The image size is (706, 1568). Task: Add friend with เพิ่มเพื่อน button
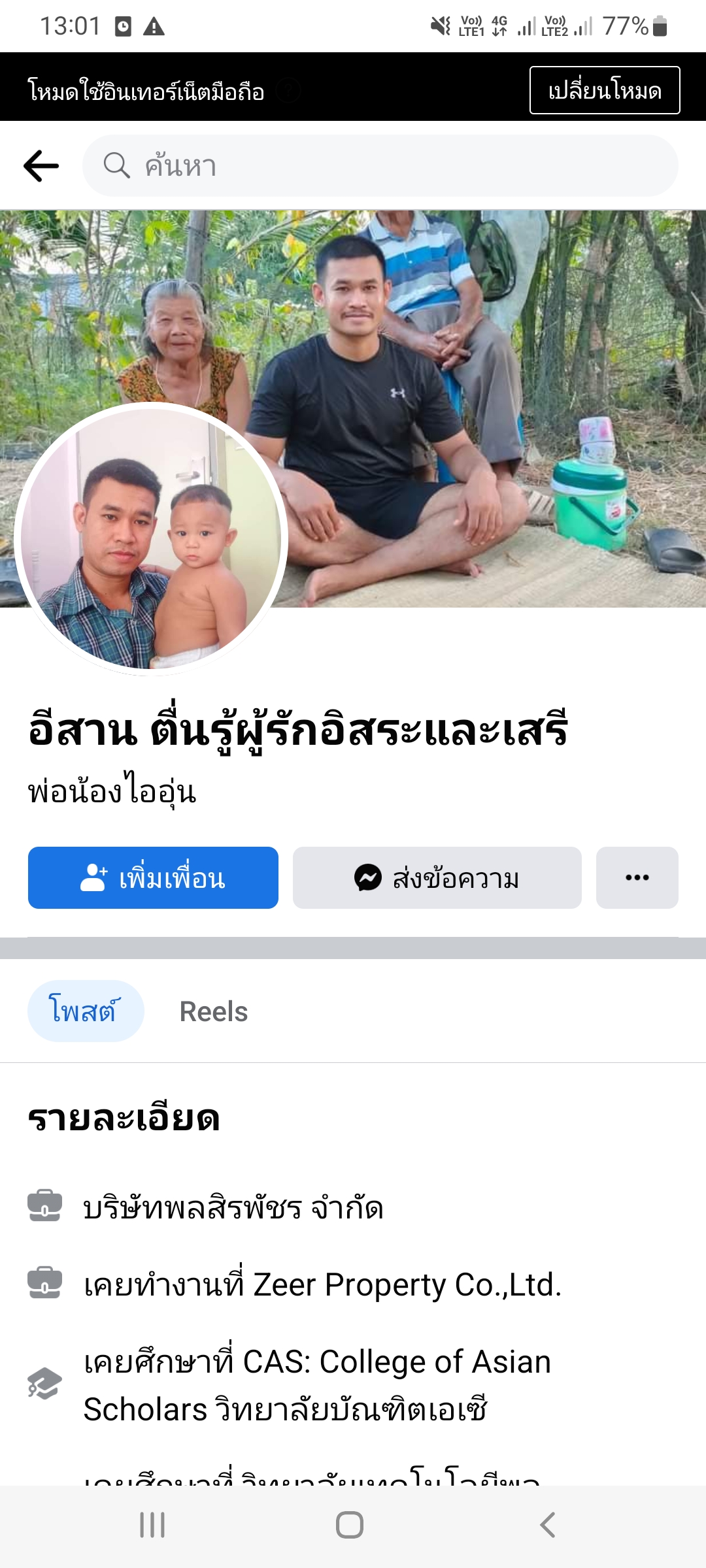click(x=153, y=877)
